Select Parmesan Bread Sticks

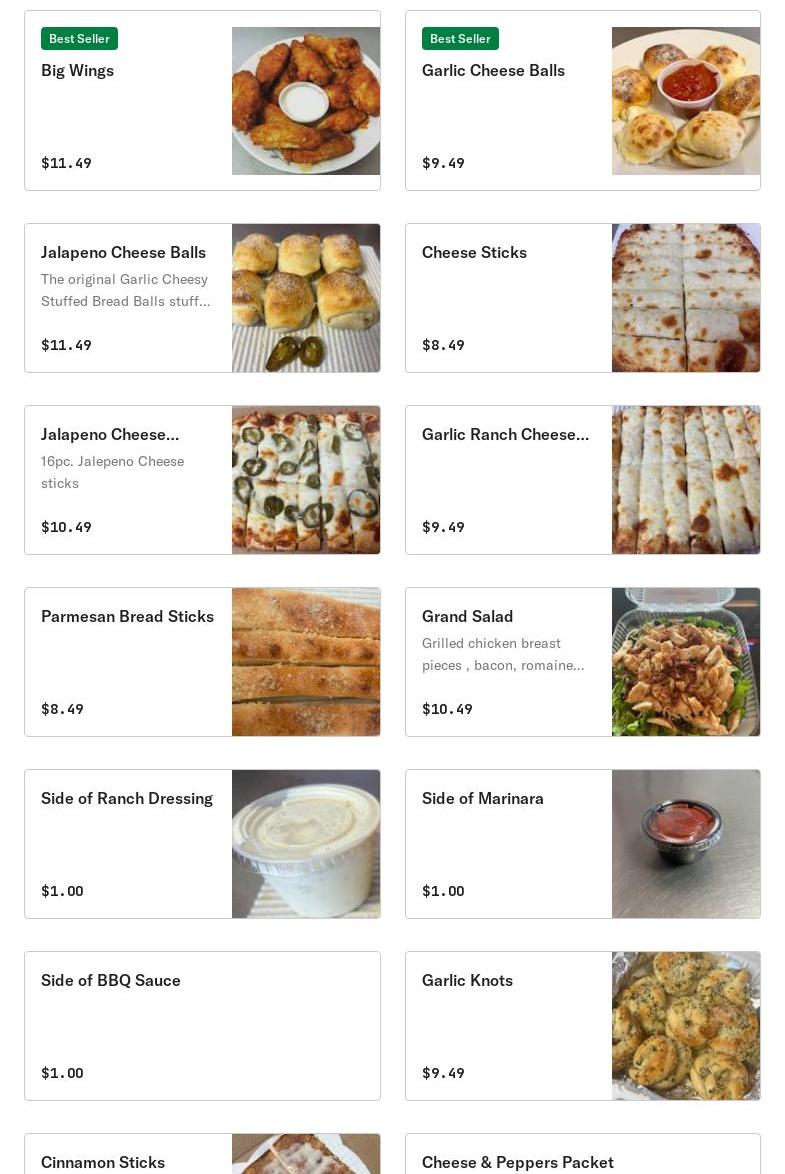[202, 662]
